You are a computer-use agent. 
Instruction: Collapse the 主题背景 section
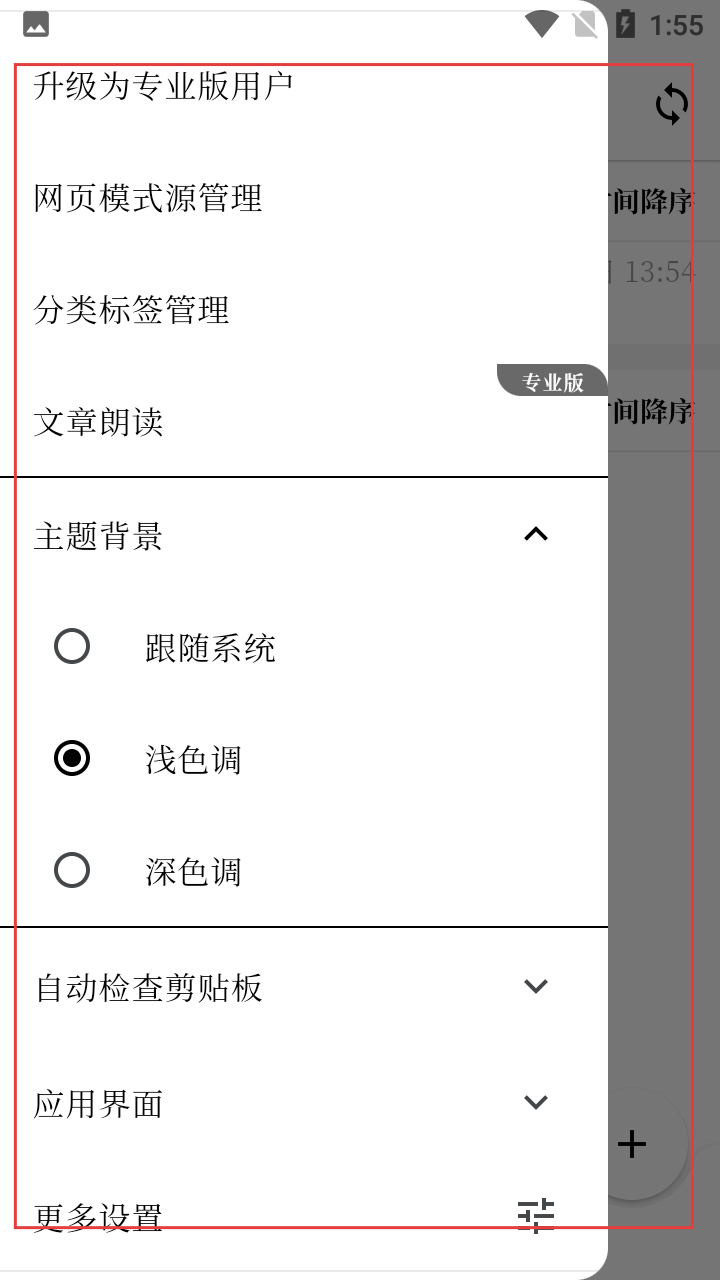point(536,535)
